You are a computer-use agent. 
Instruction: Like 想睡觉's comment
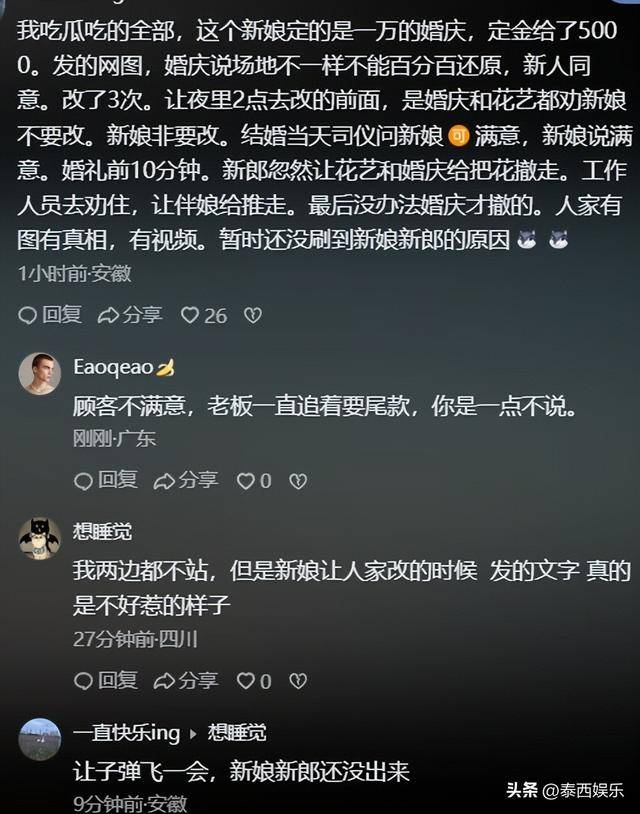pos(253,681)
